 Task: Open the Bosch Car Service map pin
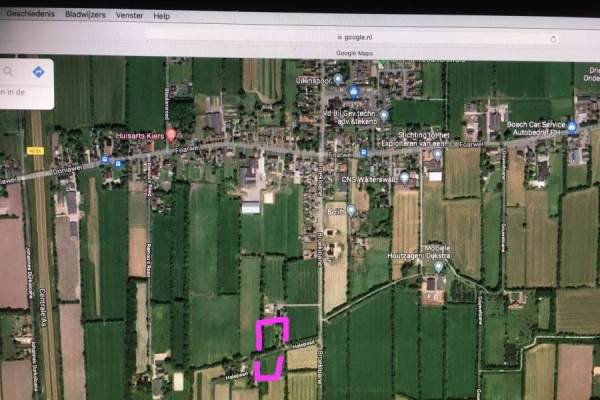tap(572, 128)
